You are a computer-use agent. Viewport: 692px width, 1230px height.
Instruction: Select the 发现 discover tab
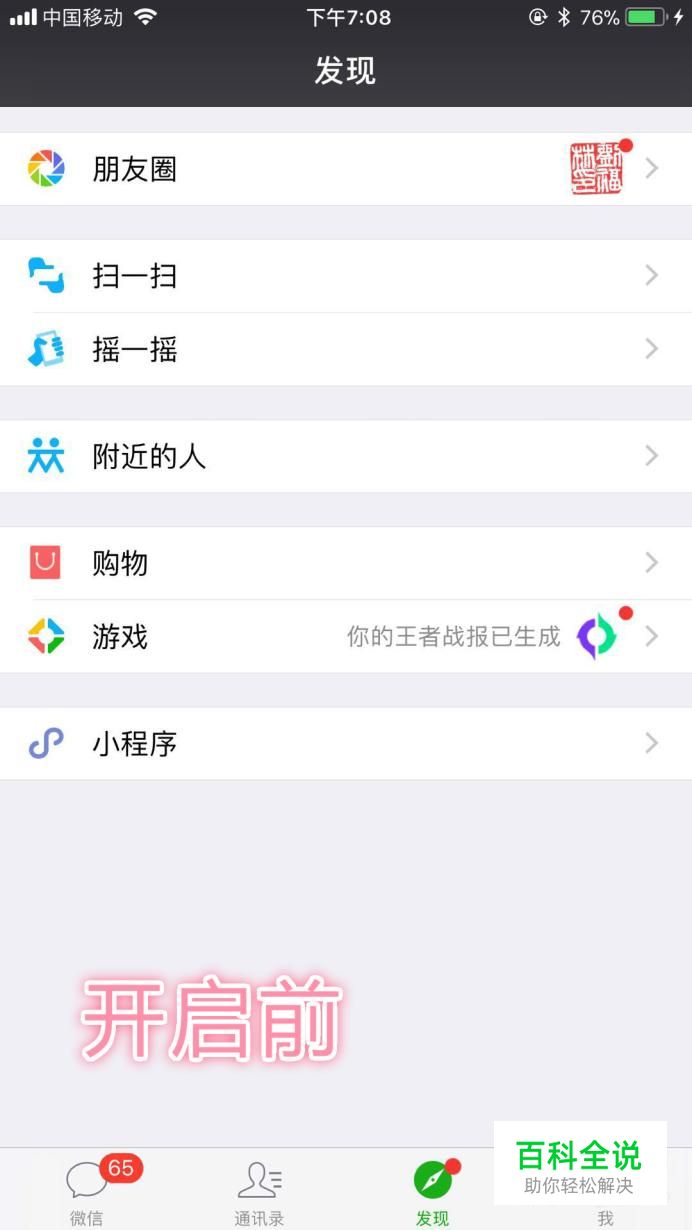[x=432, y=1190]
